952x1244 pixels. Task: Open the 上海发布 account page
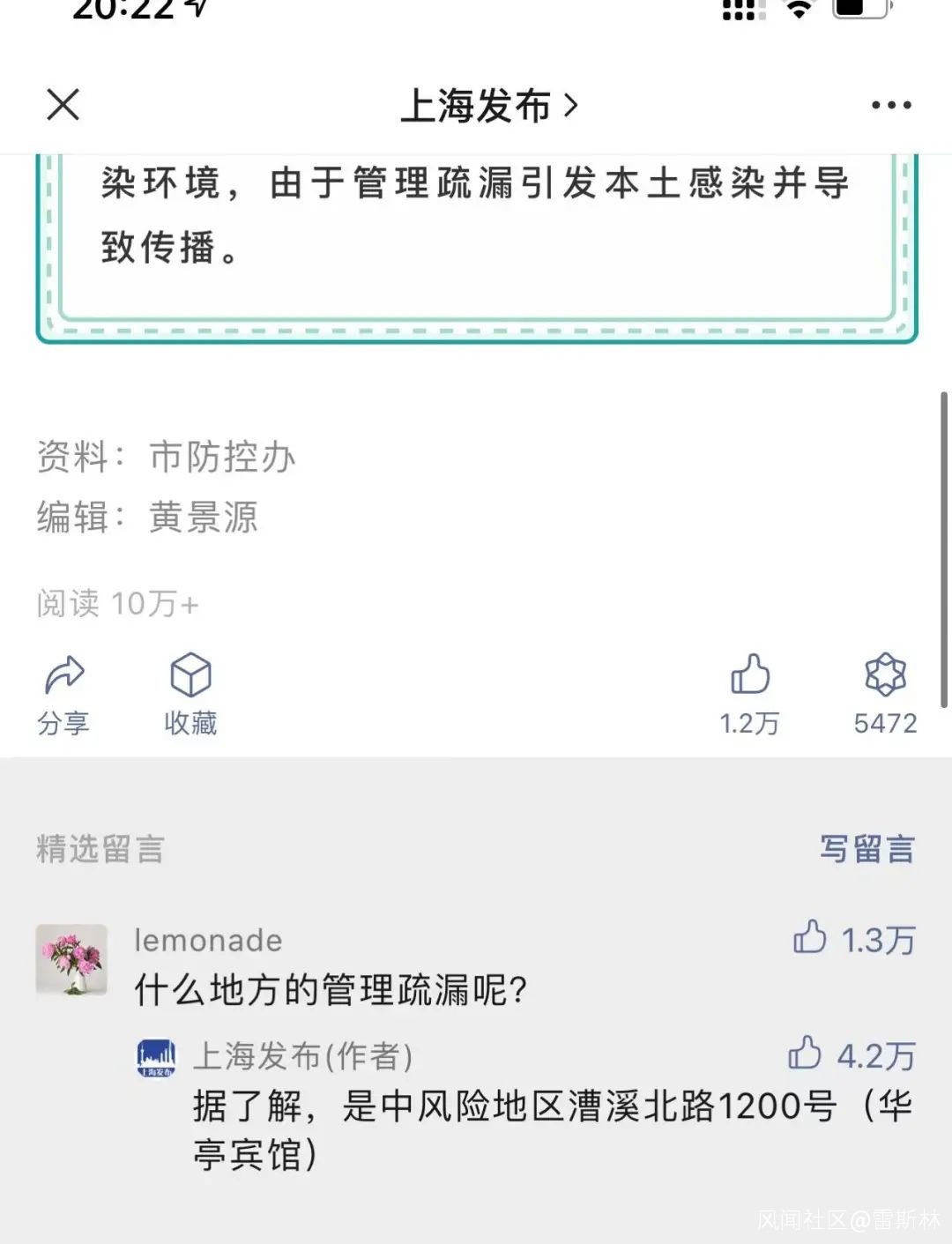coord(487,106)
